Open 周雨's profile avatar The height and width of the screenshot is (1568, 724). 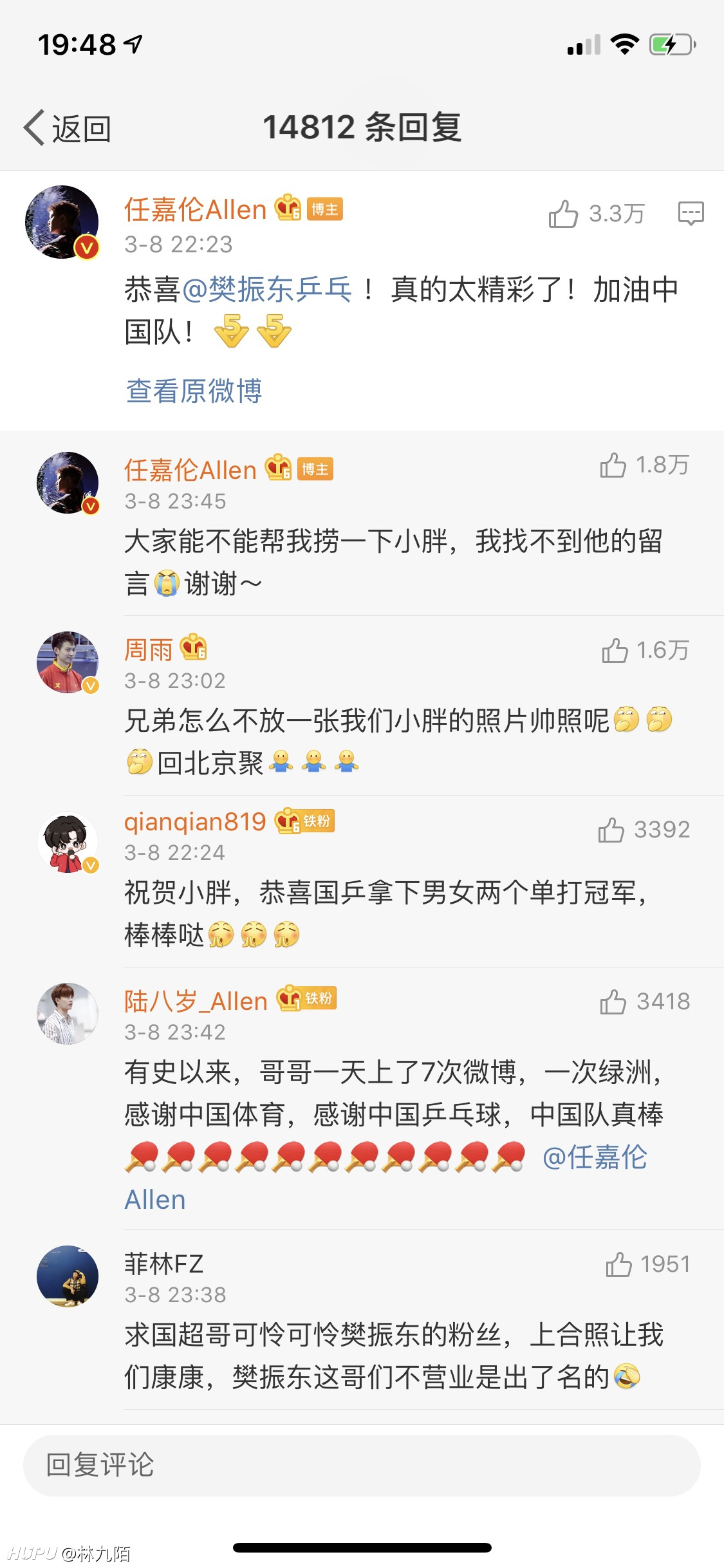[x=68, y=662]
